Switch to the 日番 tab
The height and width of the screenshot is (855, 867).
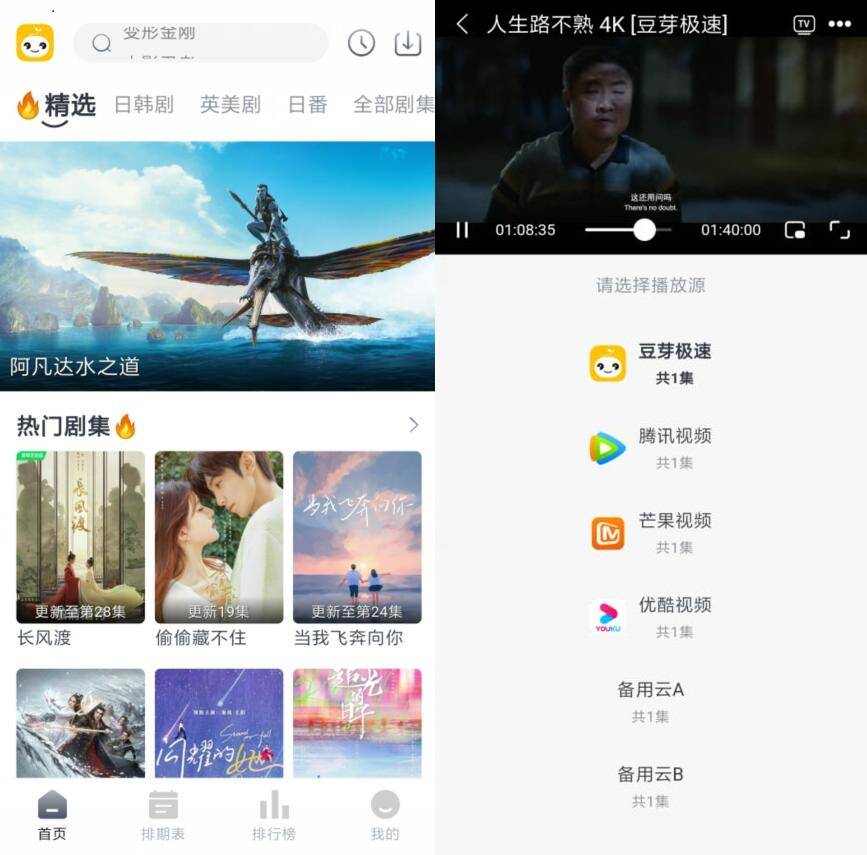click(307, 105)
